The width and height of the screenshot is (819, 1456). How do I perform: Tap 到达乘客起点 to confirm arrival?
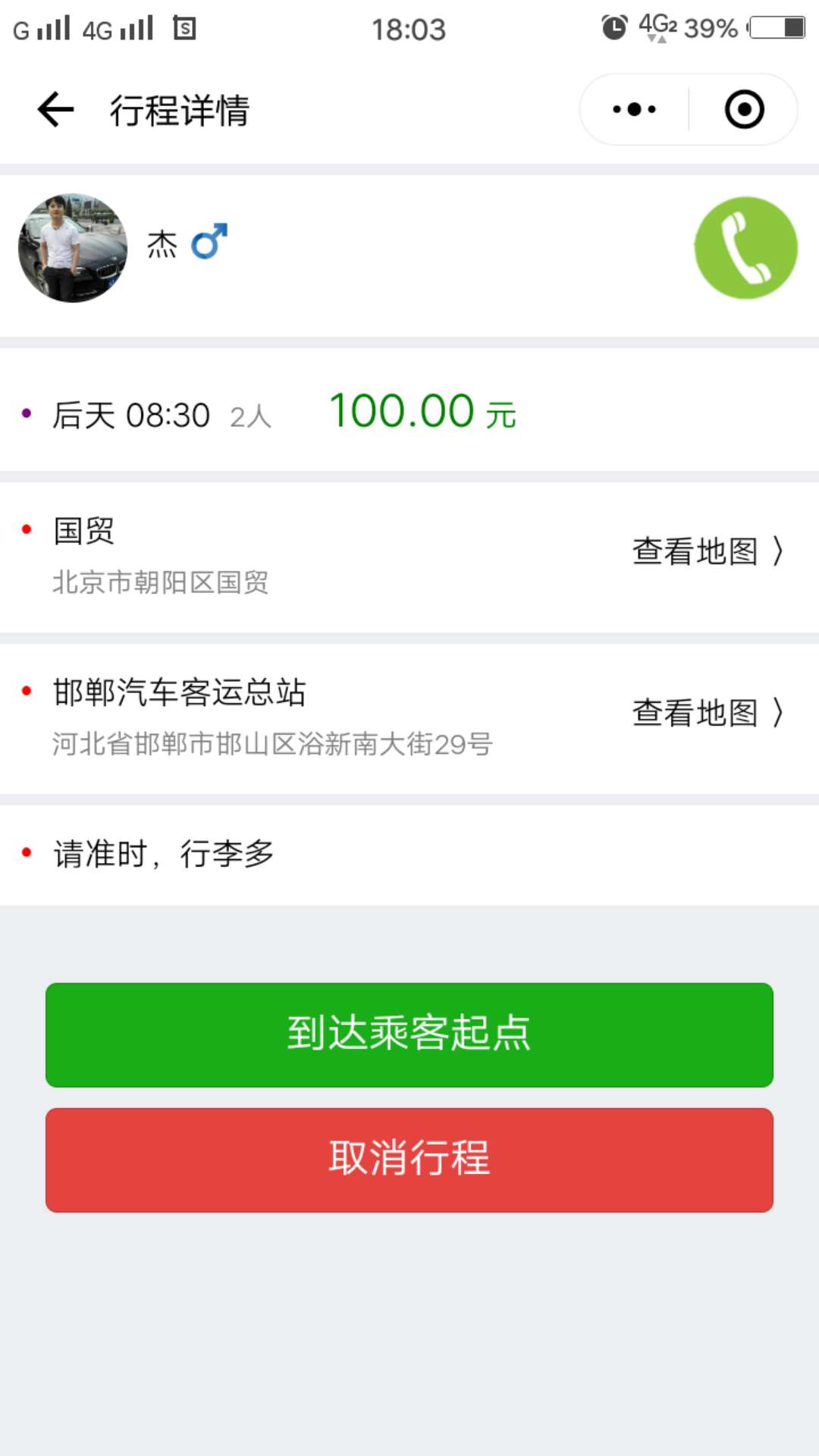(409, 1034)
